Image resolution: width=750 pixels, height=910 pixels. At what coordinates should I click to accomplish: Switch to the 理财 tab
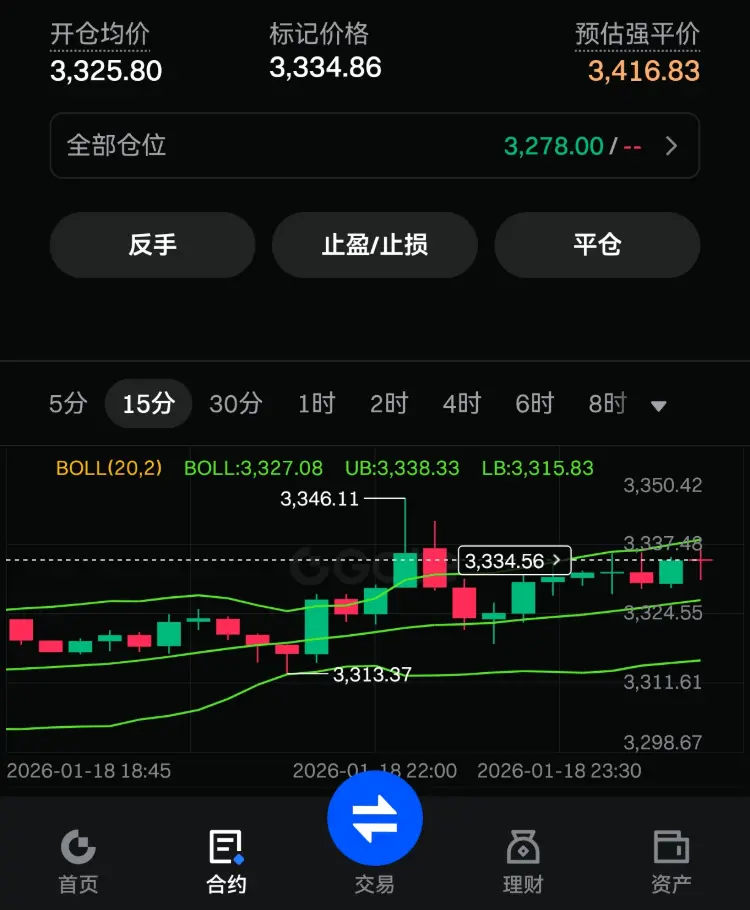(523, 861)
